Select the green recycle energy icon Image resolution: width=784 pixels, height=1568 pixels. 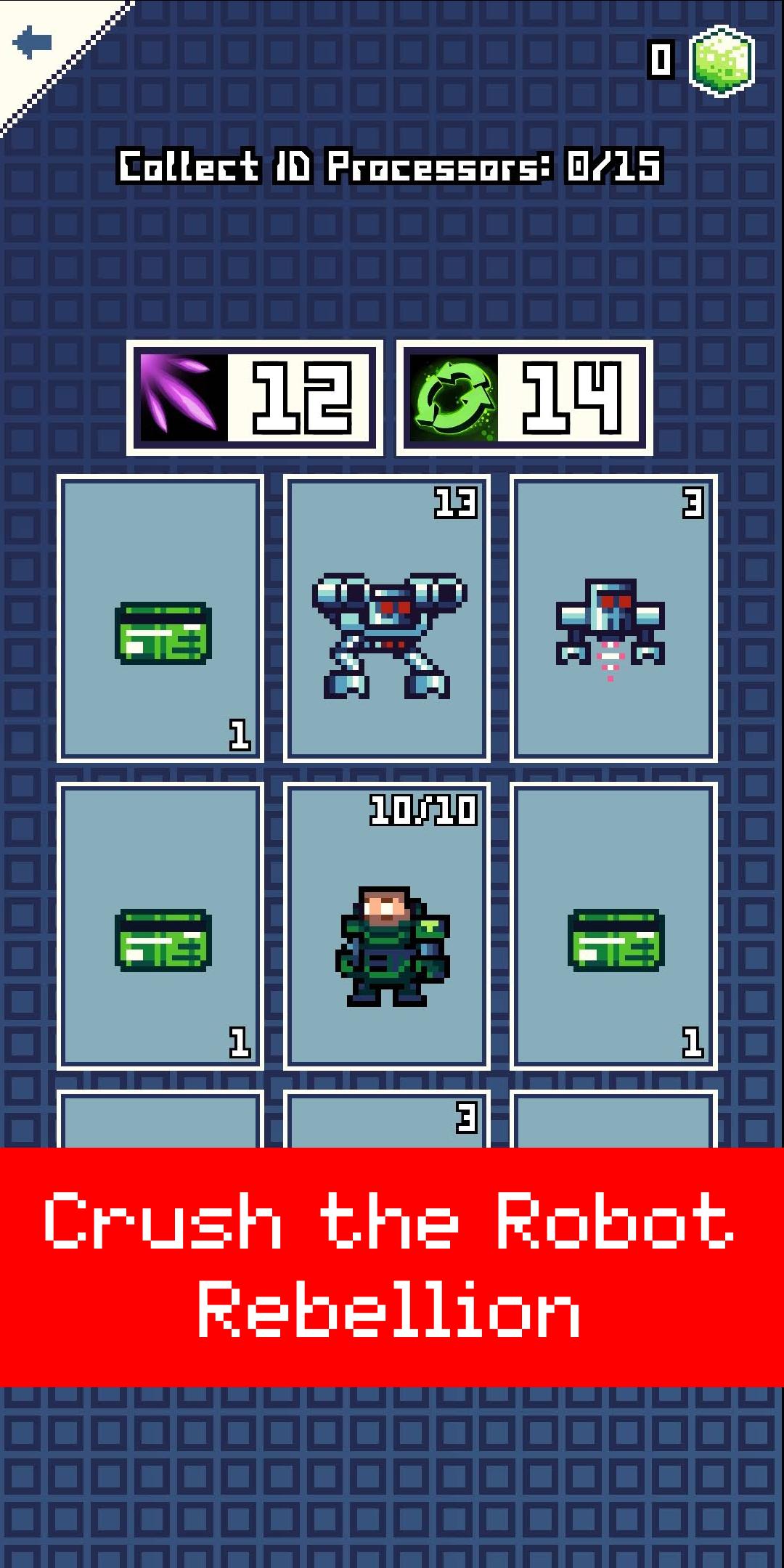450,396
